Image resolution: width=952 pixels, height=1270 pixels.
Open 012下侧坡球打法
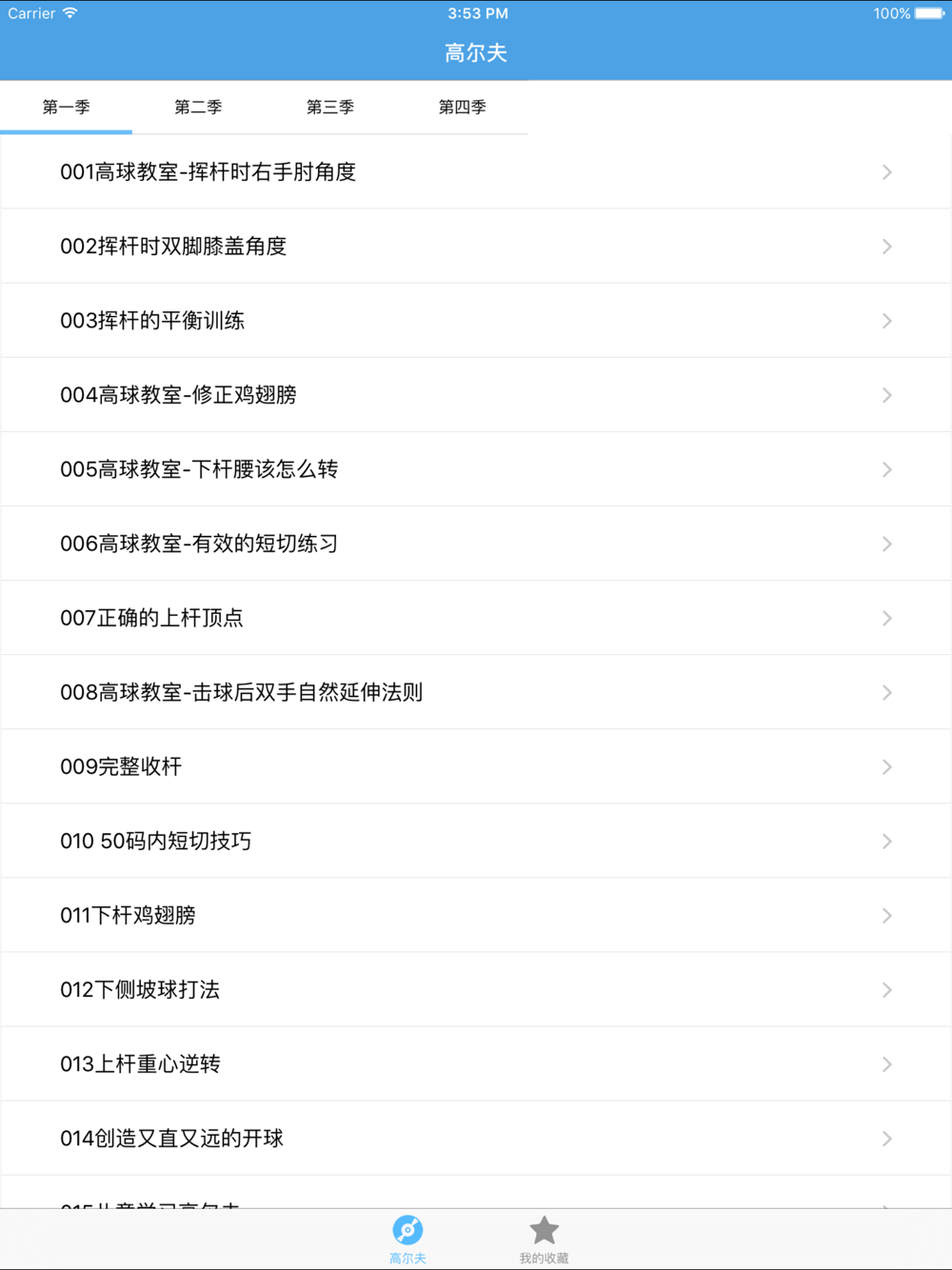click(x=476, y=989)
